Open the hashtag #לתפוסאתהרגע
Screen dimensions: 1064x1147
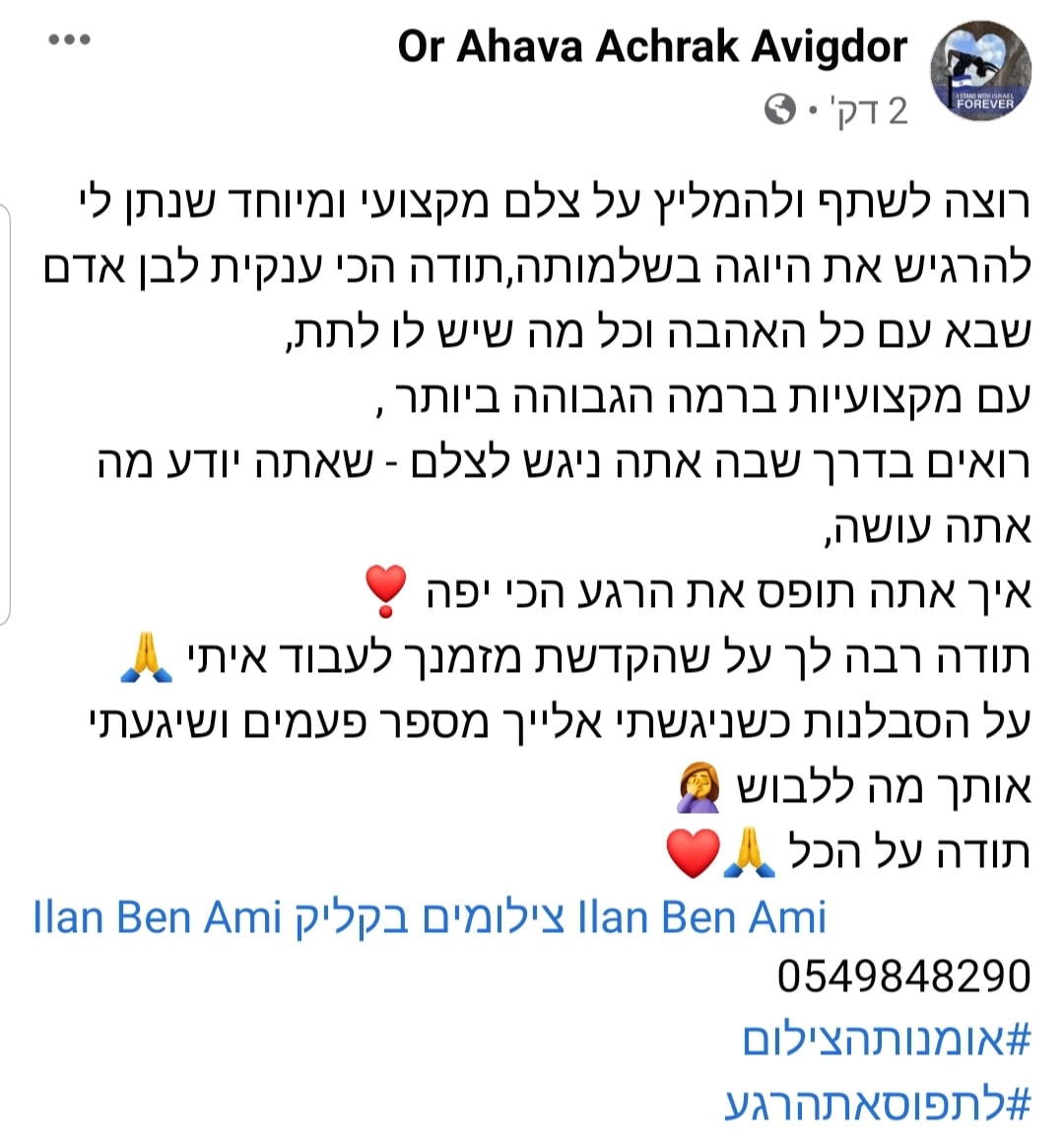point(877,1106)
